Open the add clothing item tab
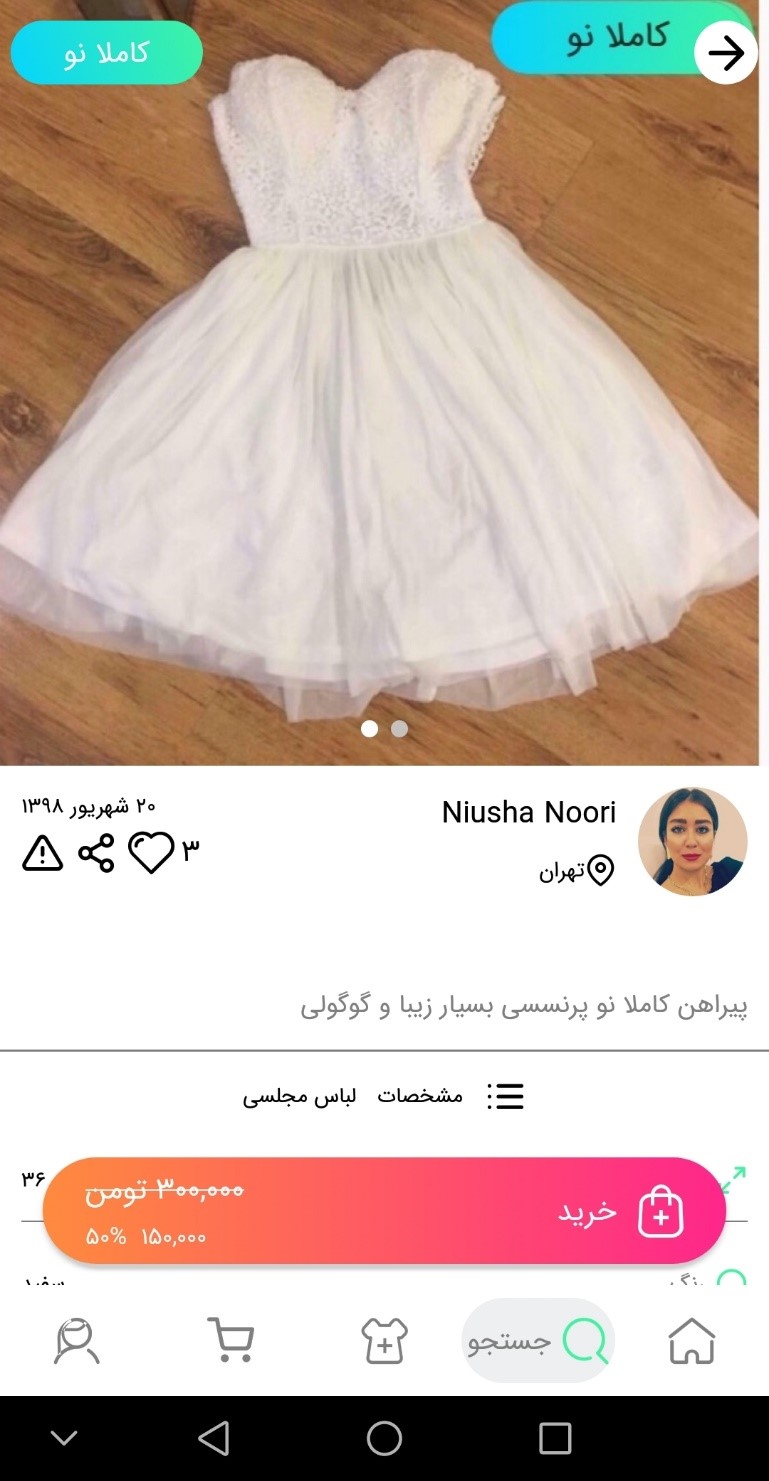Image resolution: width=769 pixels, height=1481 pixels. (384, 1341)
